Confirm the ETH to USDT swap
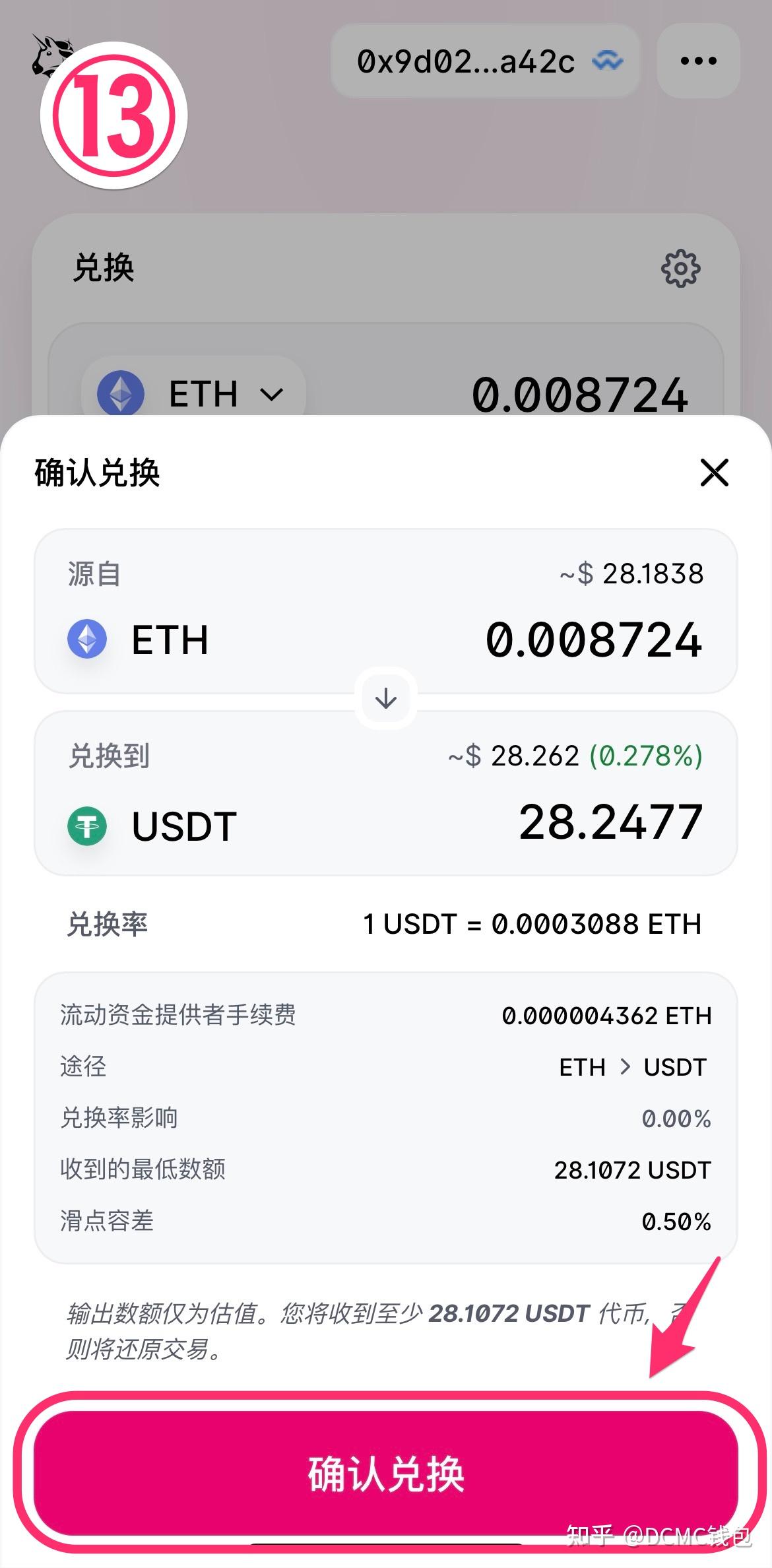This screenshot has height=1568, width=772. click(386, 1474)
